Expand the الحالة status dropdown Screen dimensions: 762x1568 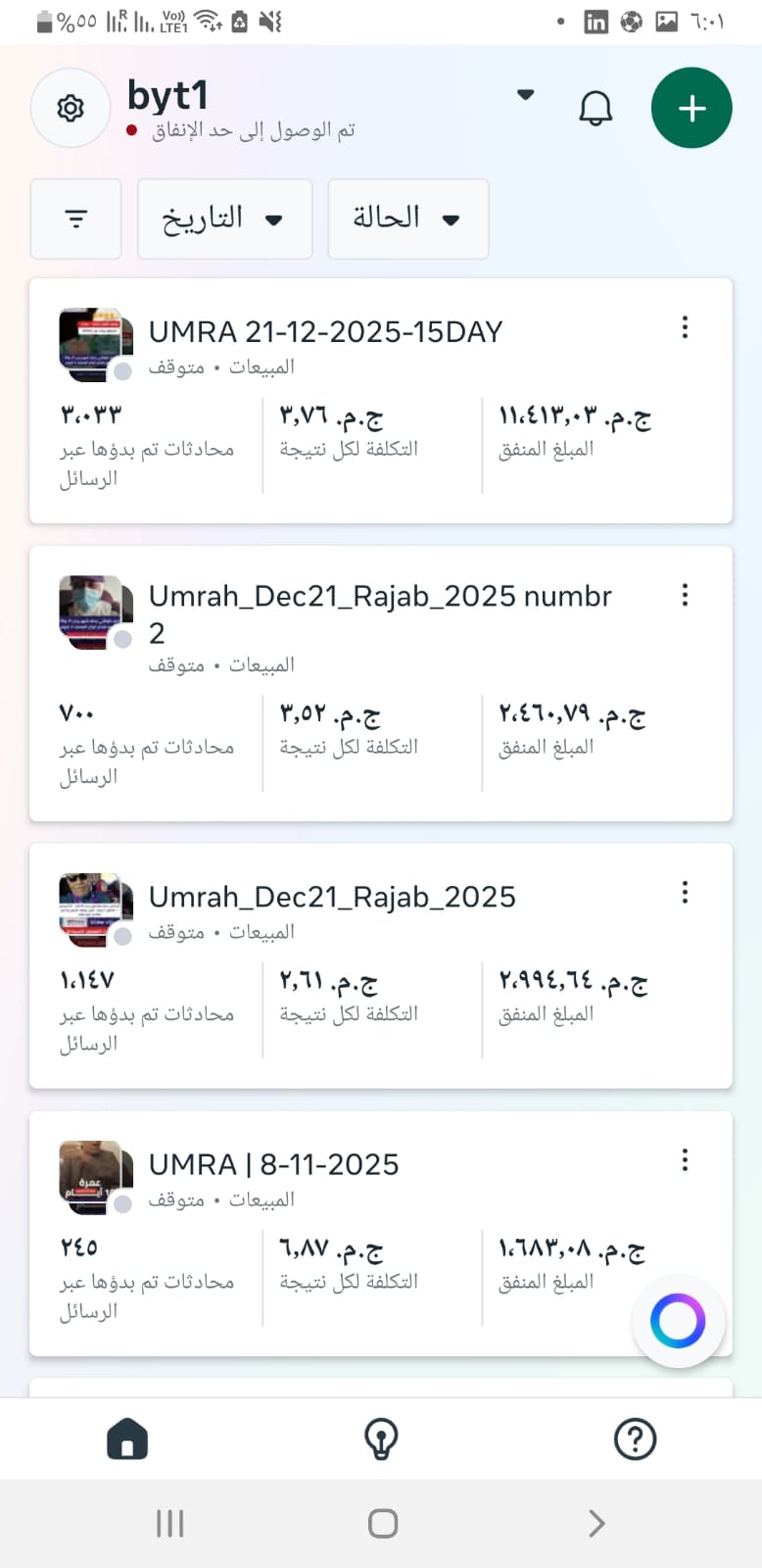(x=407, y=219)
